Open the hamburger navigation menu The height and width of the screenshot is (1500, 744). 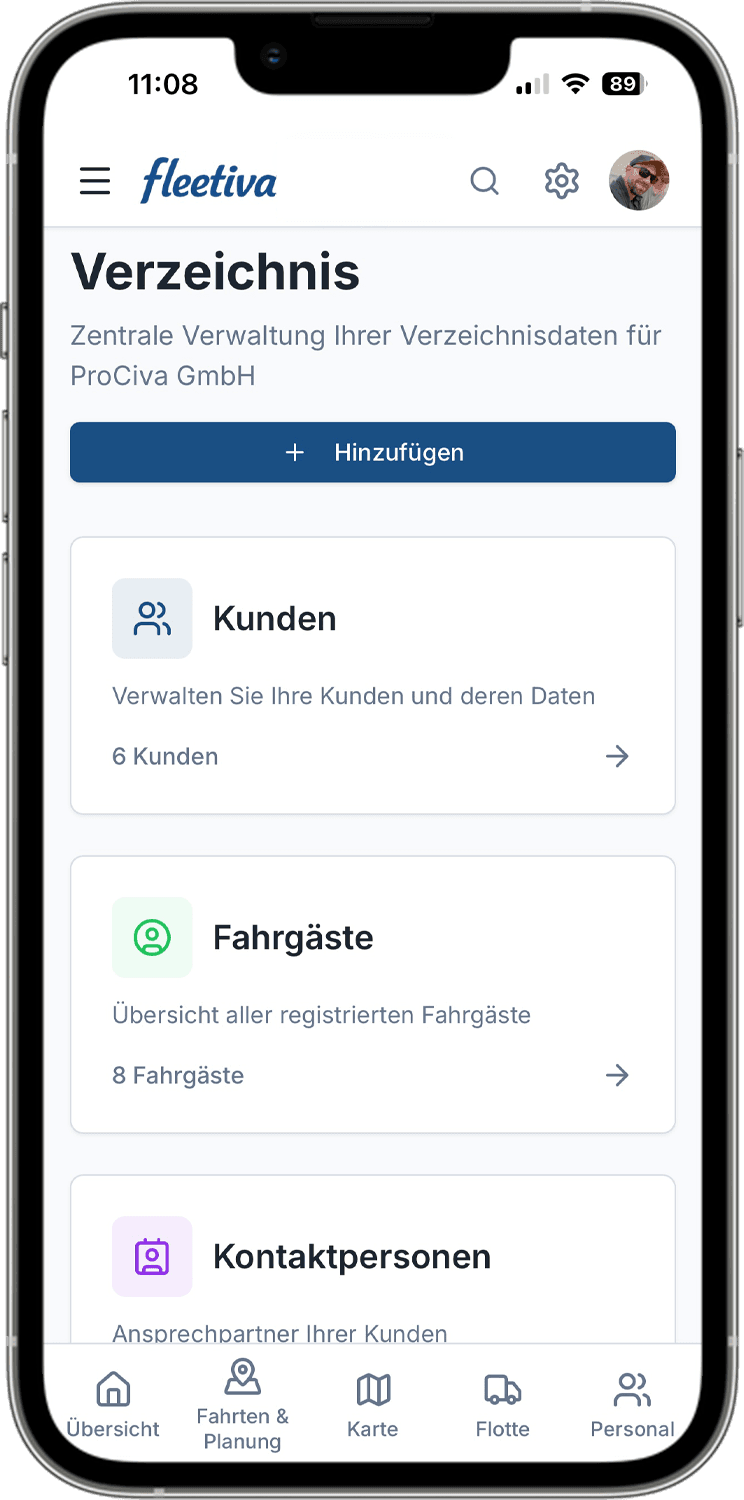(x=95, y=181)
